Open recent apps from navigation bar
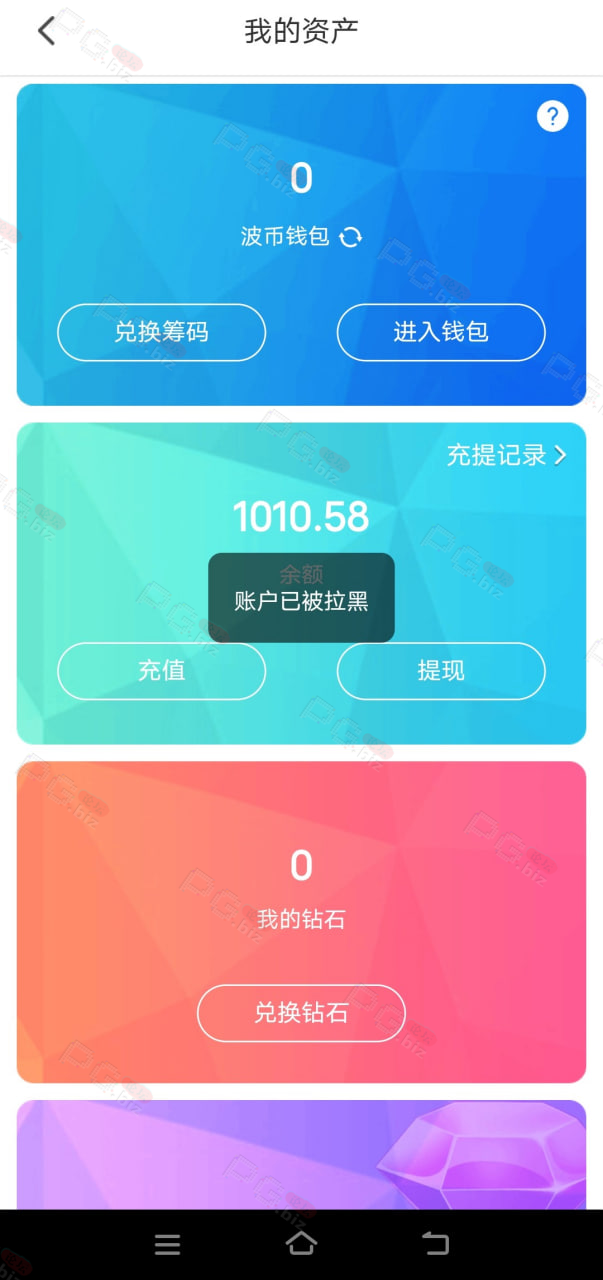Viewport: 603px width, 1280px height. coord(167,1244)
